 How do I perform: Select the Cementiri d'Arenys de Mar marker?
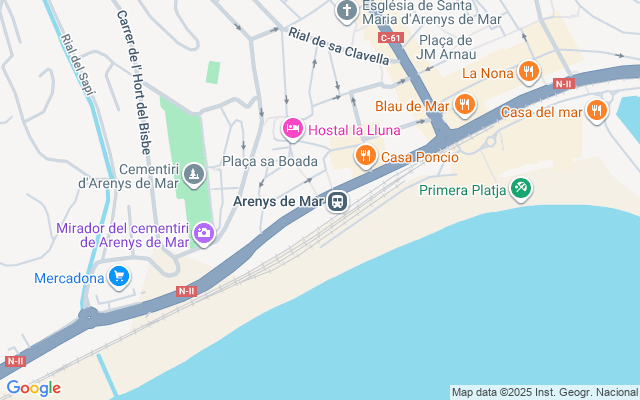[x=194, y=177]
